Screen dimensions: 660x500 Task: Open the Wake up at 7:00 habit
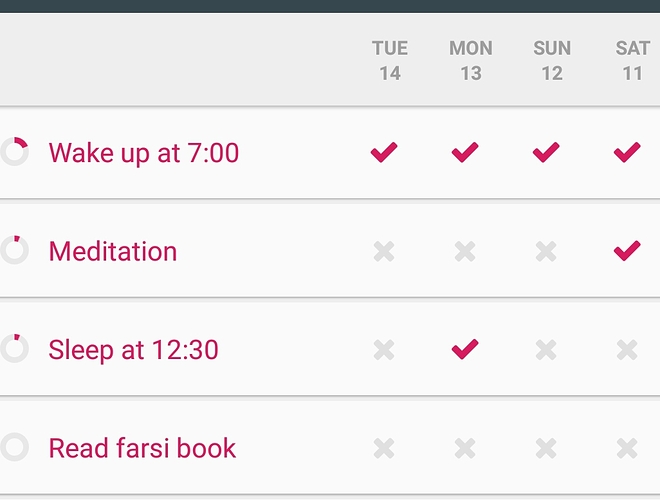coord(144,153)
